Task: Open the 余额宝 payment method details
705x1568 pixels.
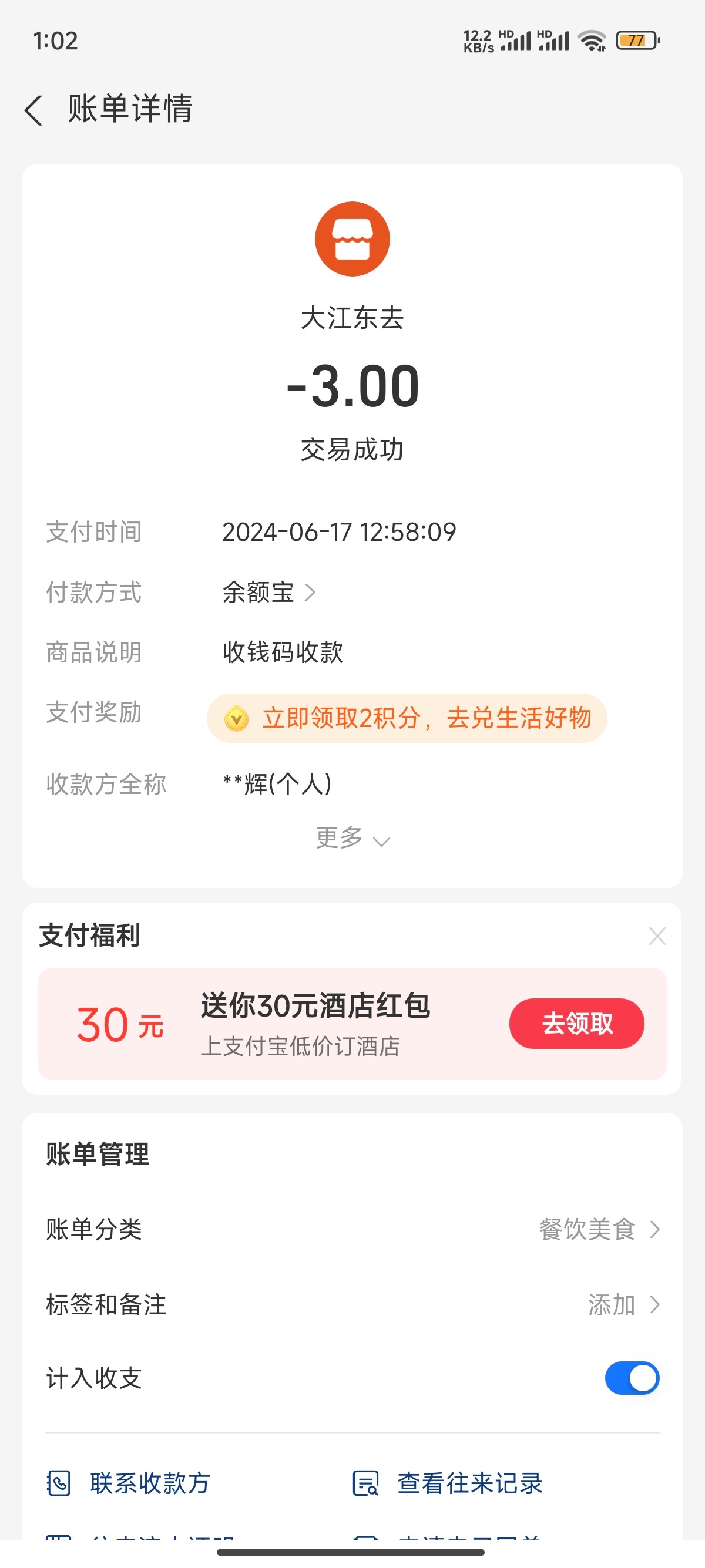Action: (x=268, y=593)
